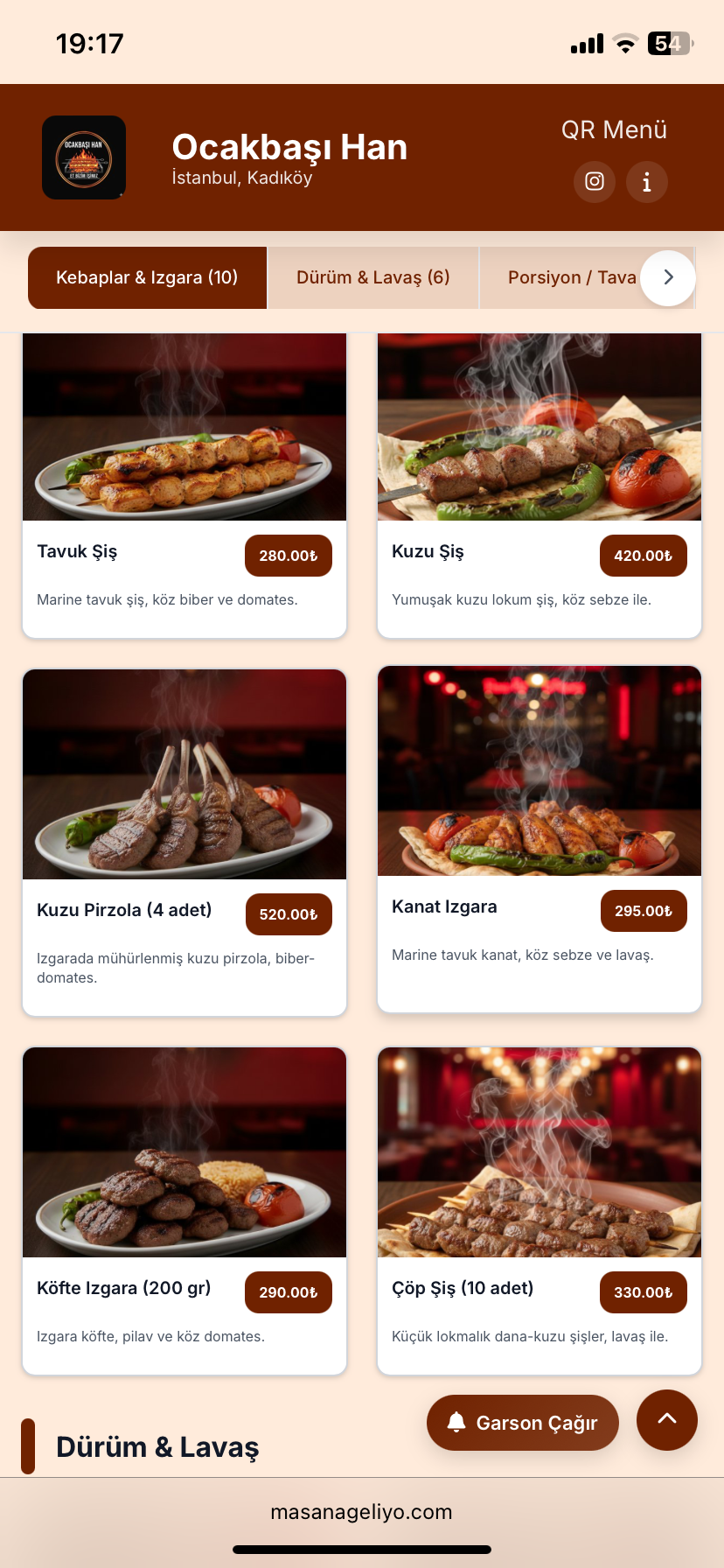Select the Çöp Şiş (10 adet) item
Viewport: 724px width, 1568px height.
[x=540, y=1210]
